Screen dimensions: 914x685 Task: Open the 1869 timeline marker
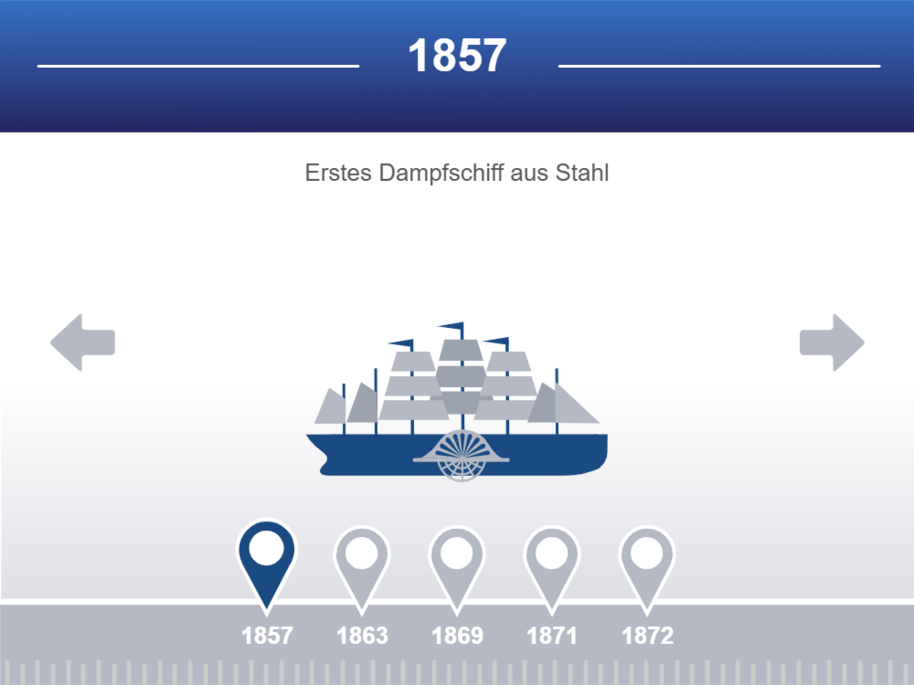[457, 562]
